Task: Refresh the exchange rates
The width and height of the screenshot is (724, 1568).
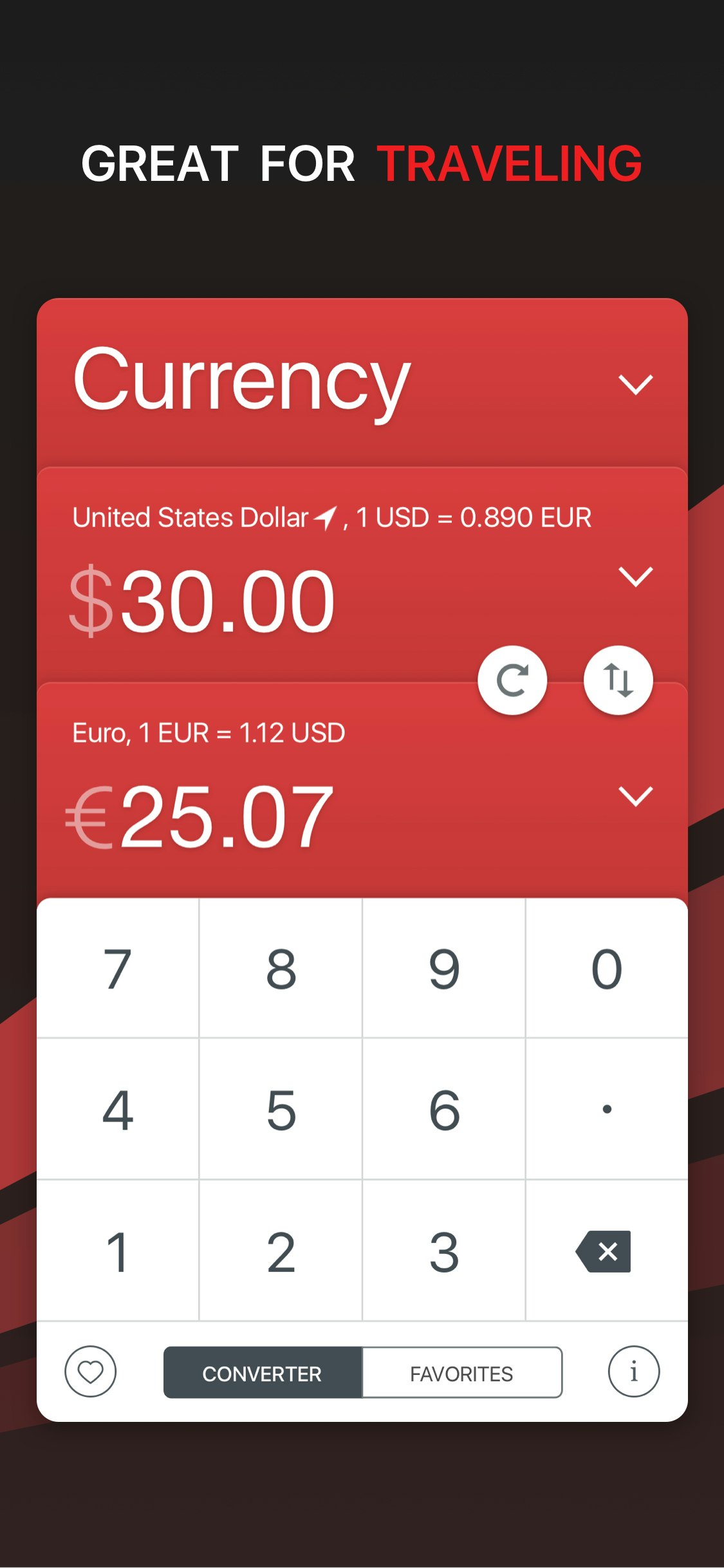Action: [513, 679]
